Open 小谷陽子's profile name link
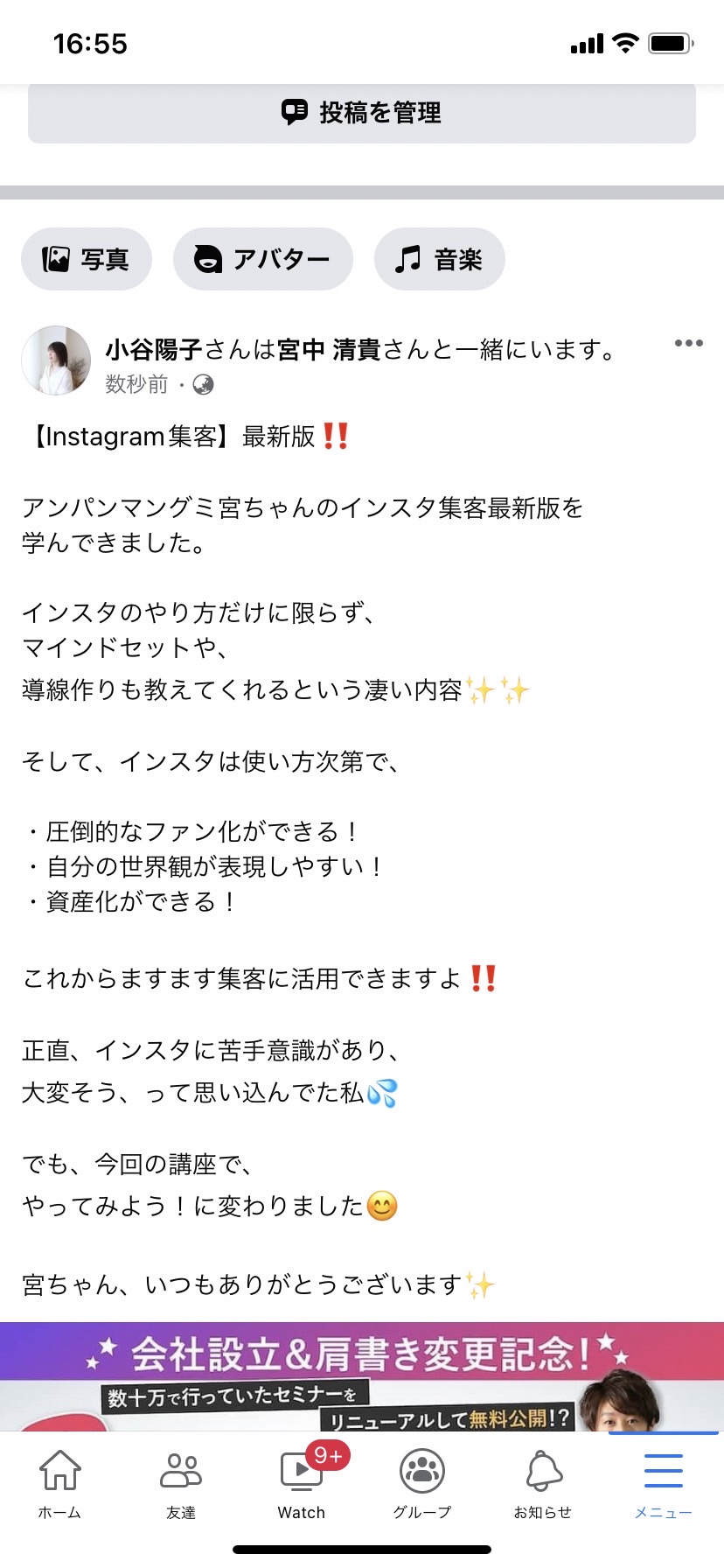Viewport: 724px width, 1568px height. 154,350
